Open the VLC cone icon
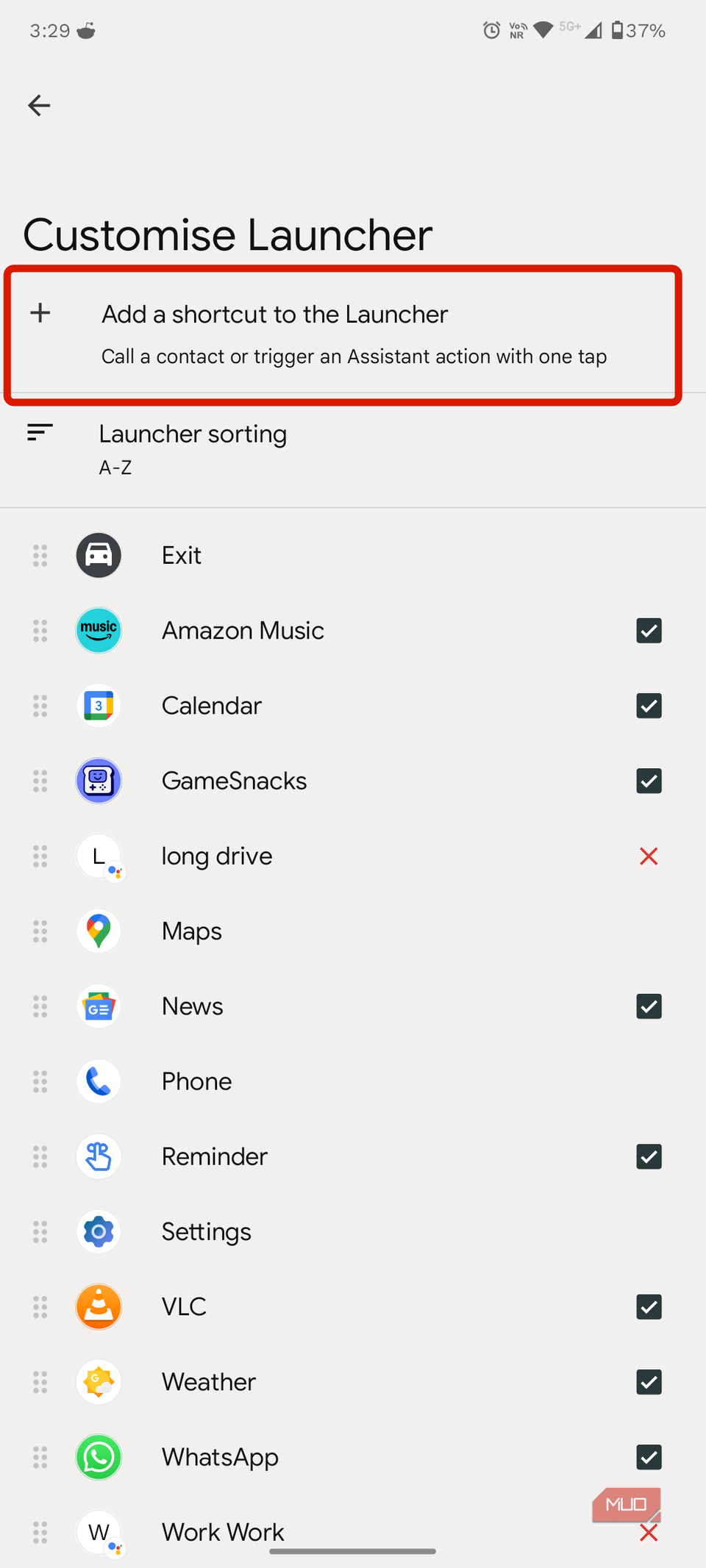706x1568 pixels. pos(99,1306)
